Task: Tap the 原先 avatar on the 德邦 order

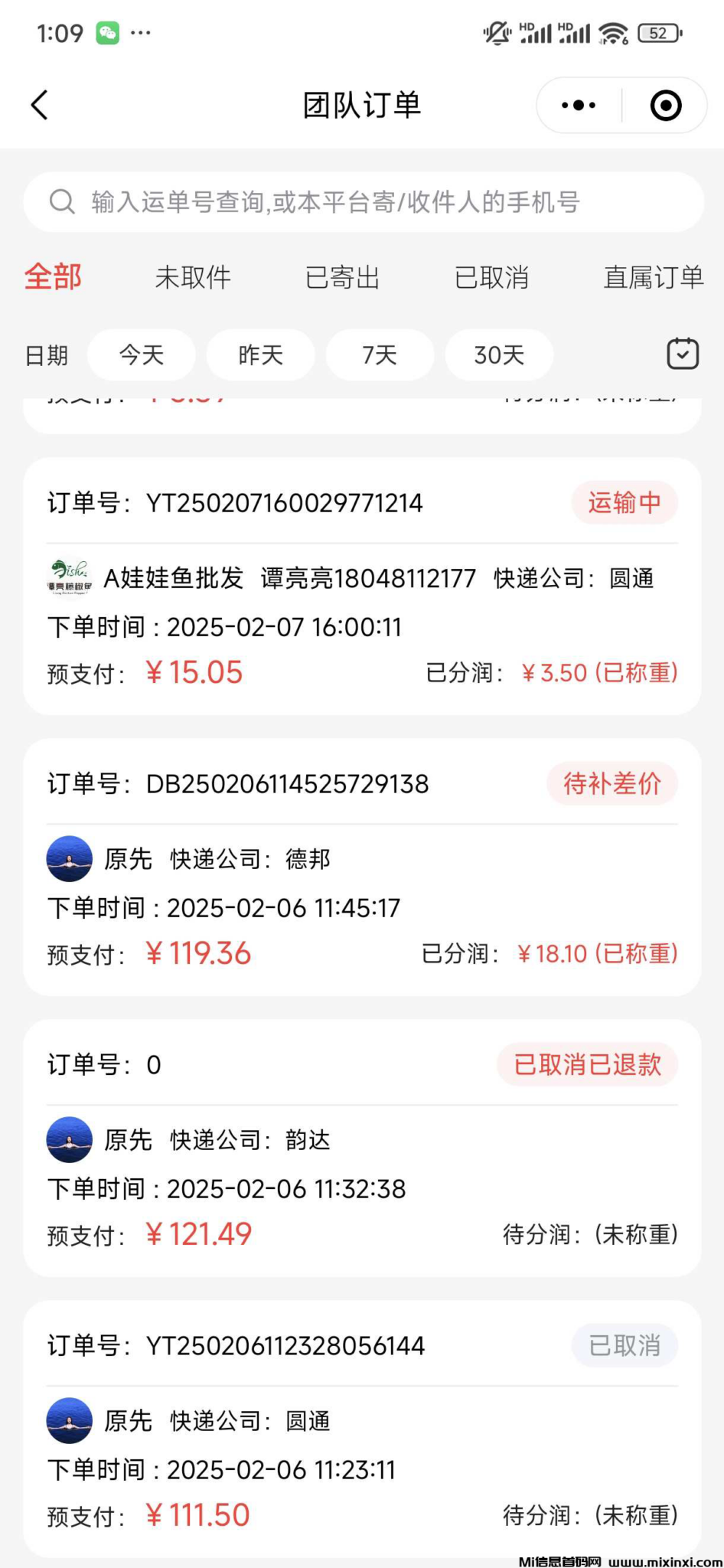Action: pyautogui.click(x=69, y=858)
